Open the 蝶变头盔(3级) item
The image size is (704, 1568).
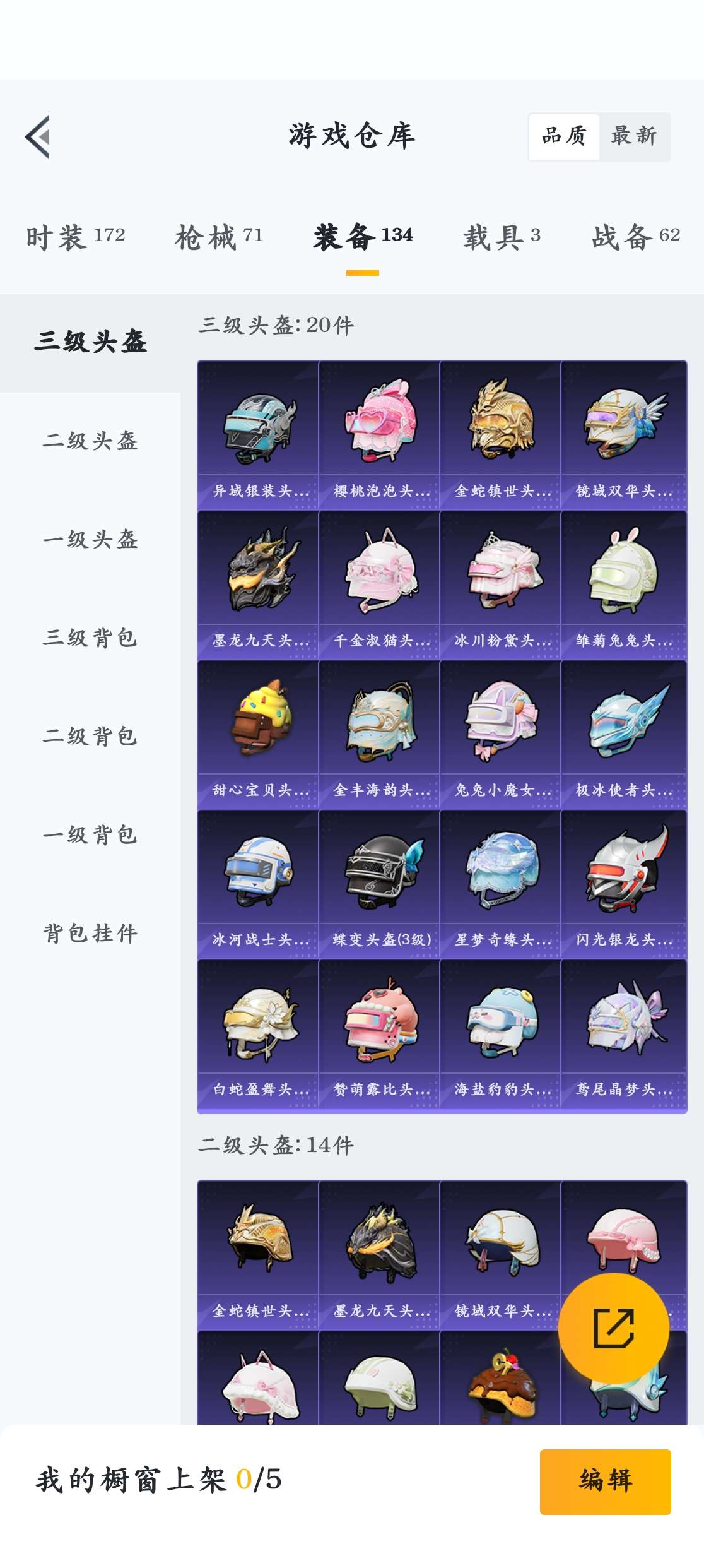[379, 884]
